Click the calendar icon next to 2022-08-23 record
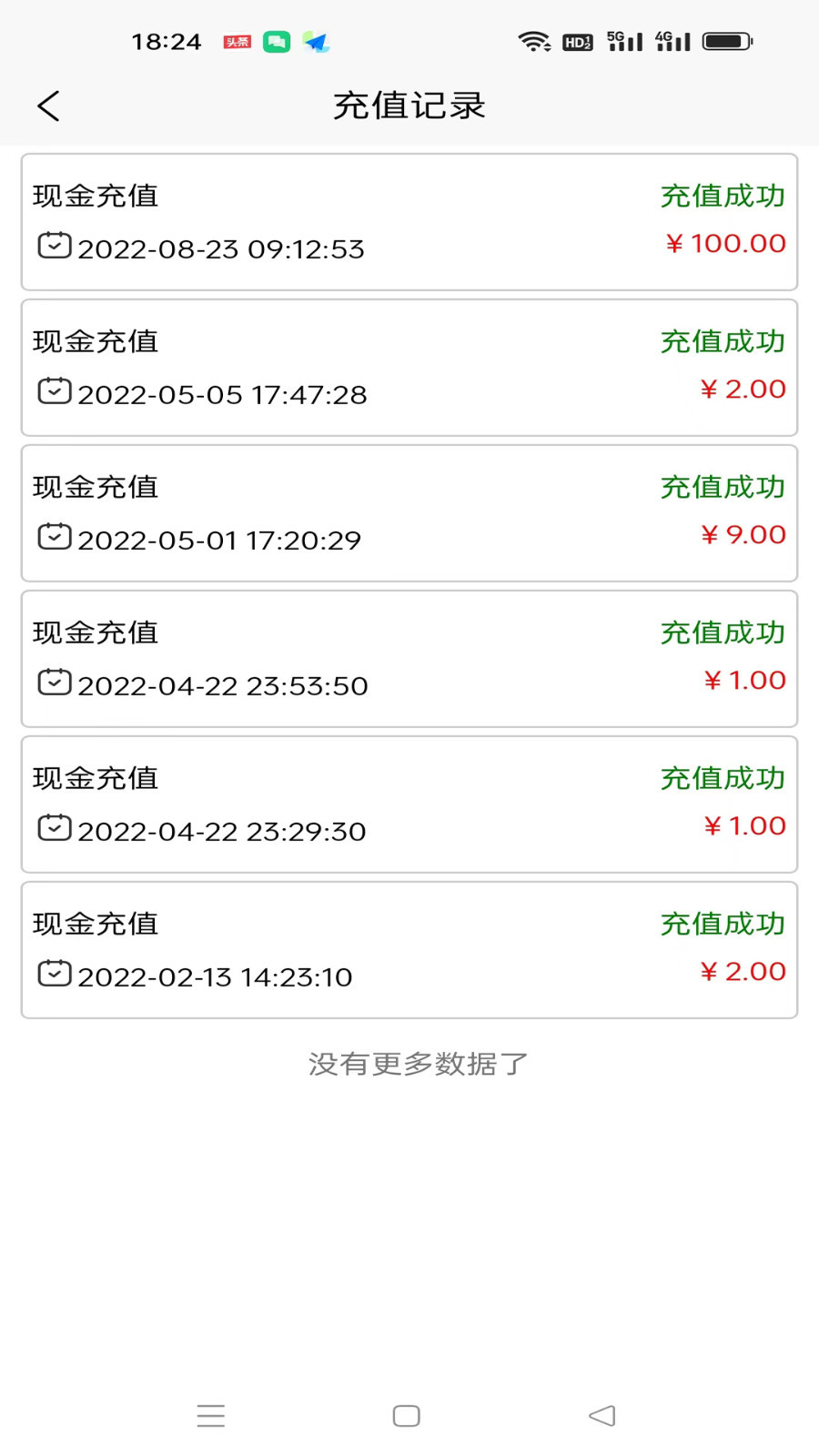This screenshot has height=1456, width=819. click(54, 246)
